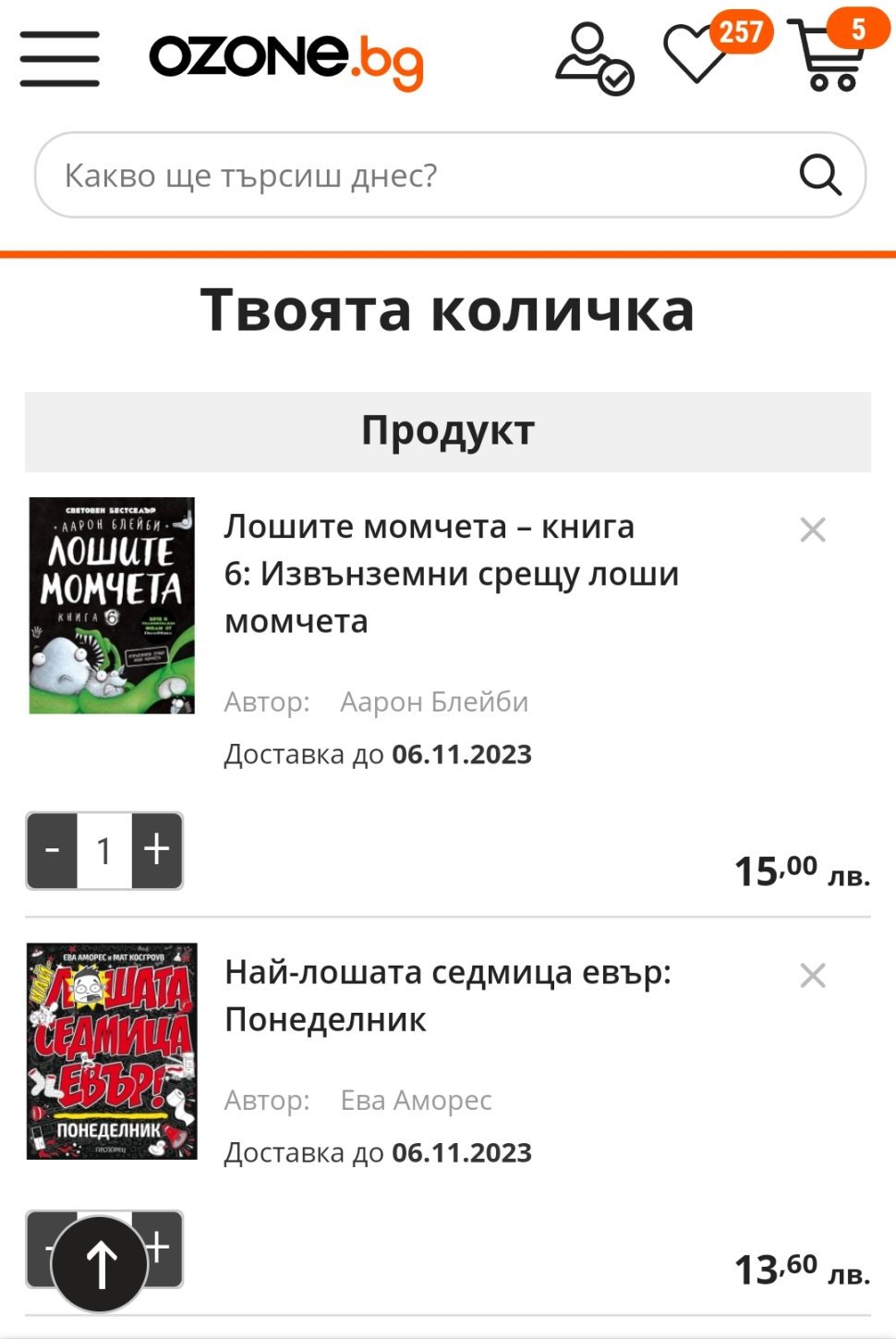Open the hamburger menu
This screenshot has height=1339, width=896.
[x=60, y=58]
